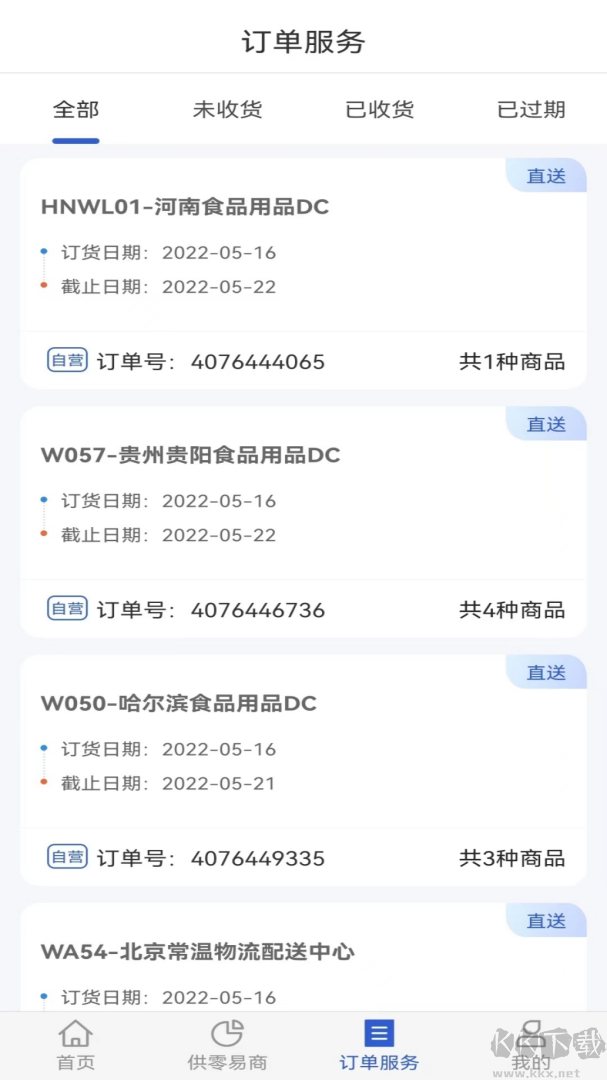Open the W057-贵州贵阳食品用品DC order

(303, 520)
